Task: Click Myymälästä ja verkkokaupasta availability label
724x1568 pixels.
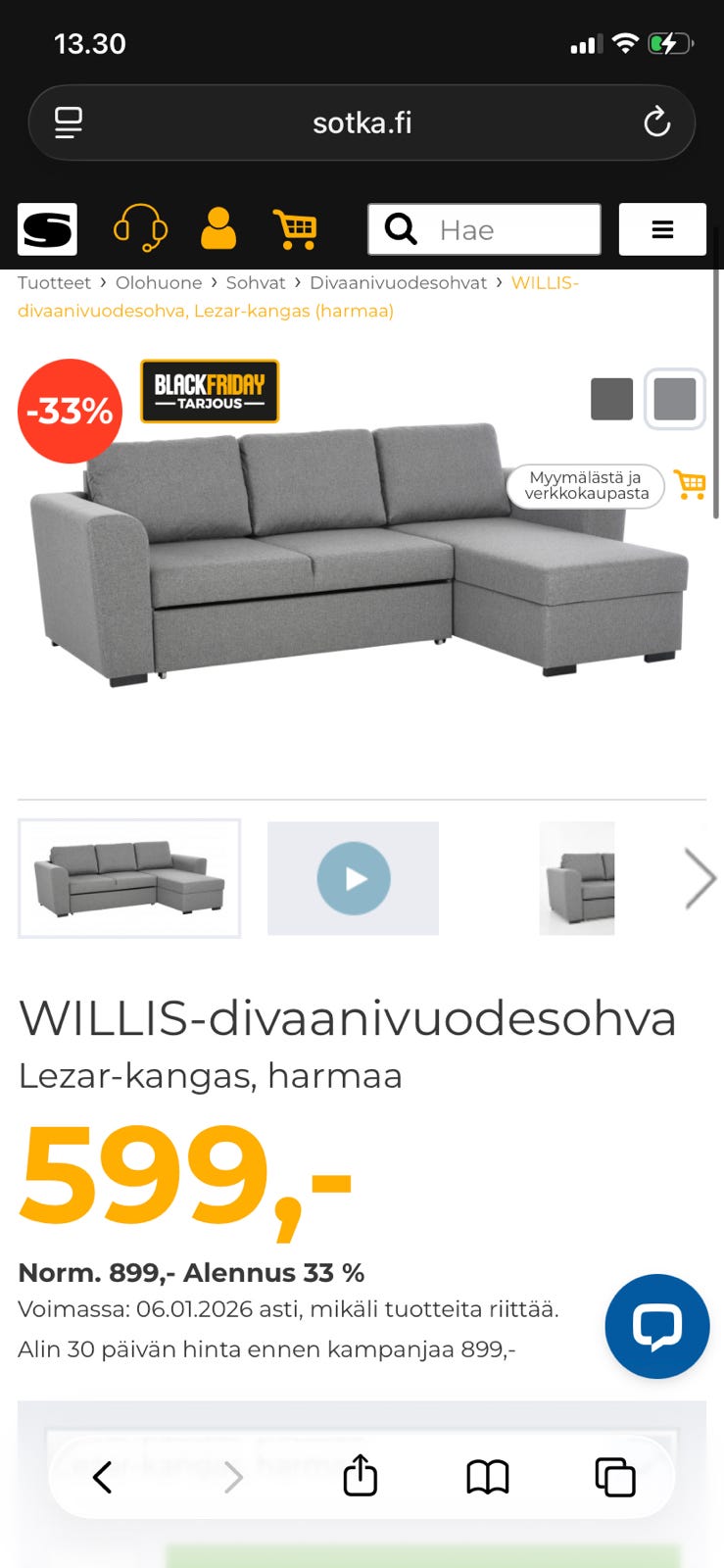Action: (585, 485)
